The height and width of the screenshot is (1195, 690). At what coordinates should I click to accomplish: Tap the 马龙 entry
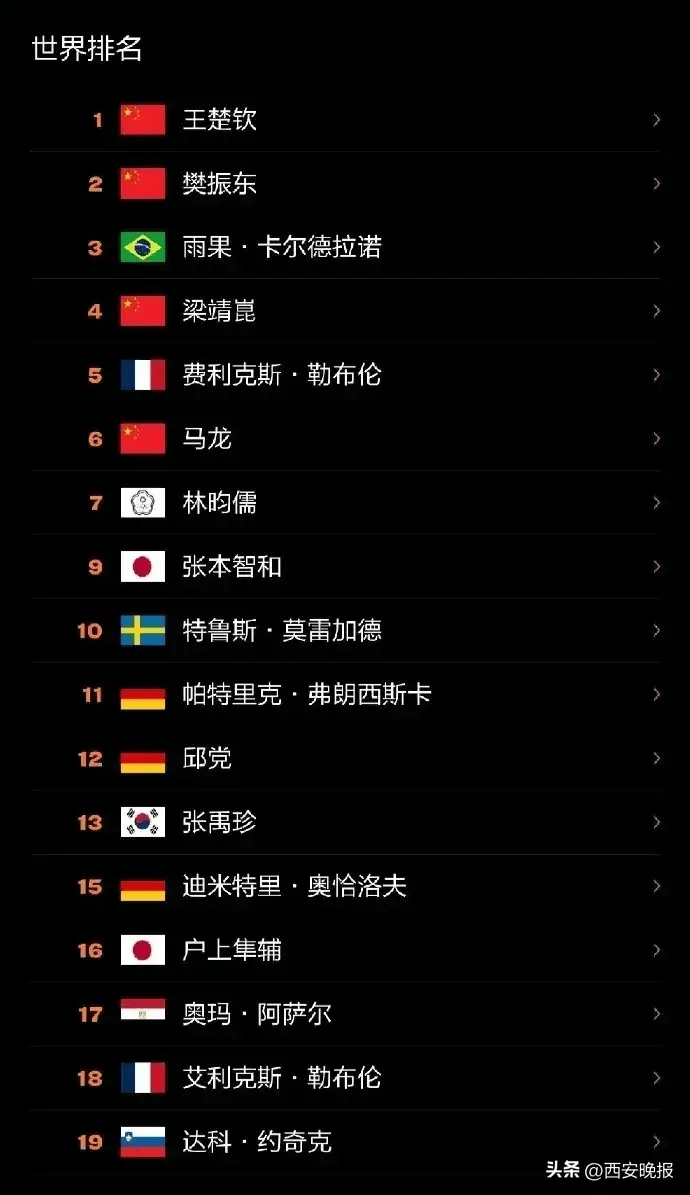(x=345, y=439)
